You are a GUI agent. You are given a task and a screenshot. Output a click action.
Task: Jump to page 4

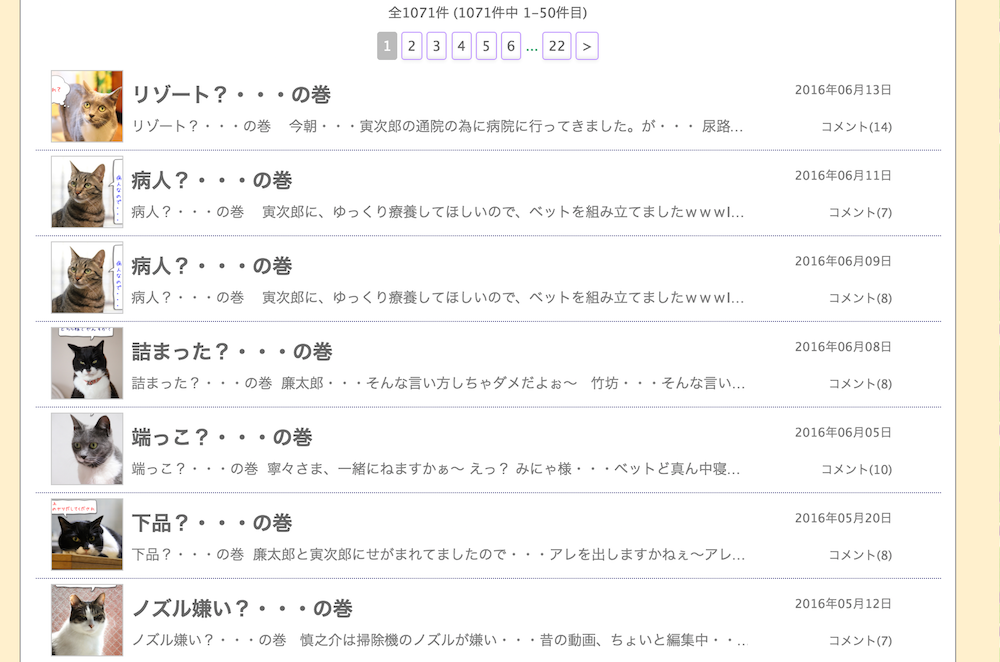click(x=461, y=46)
